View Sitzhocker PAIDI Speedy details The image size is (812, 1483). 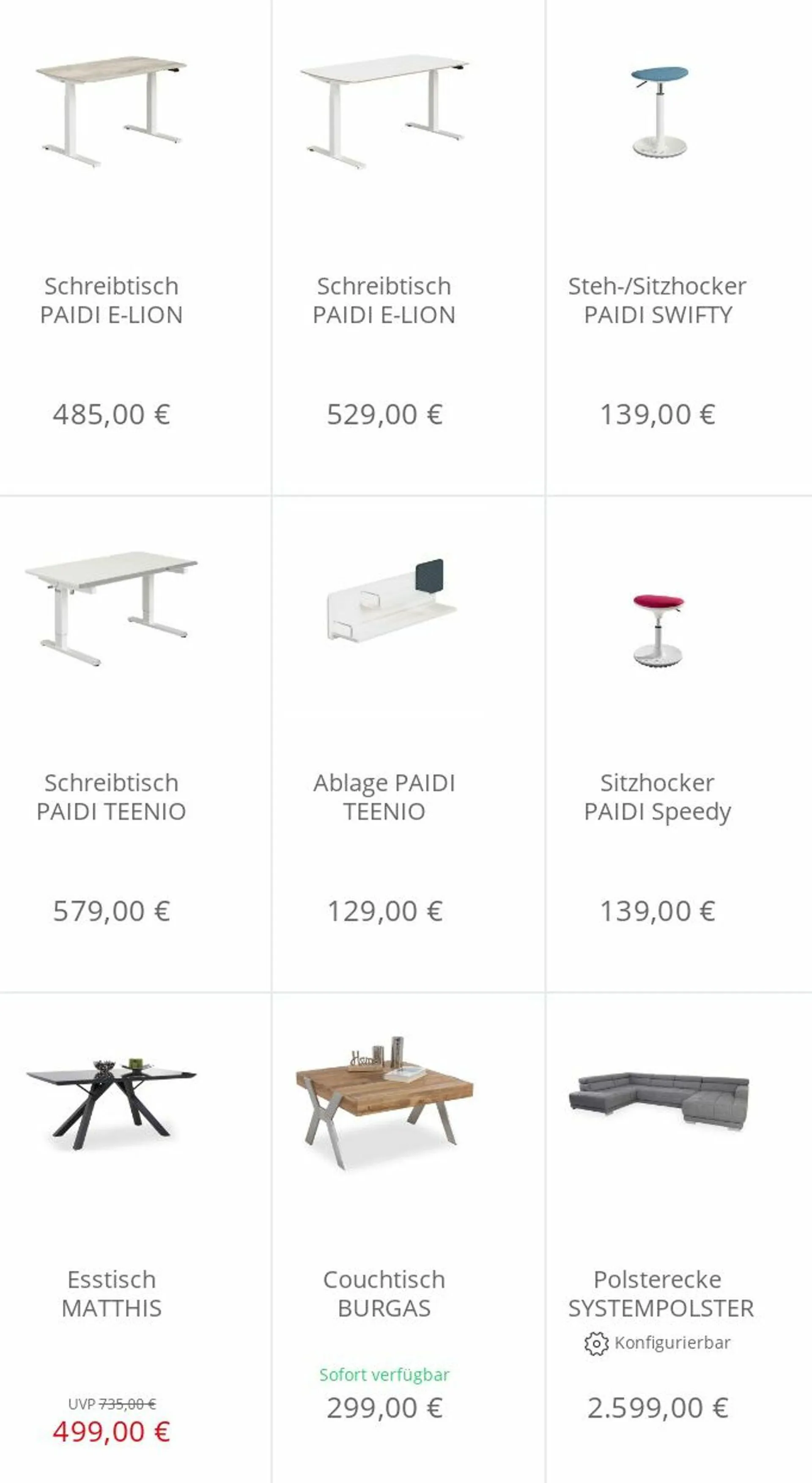pyautogui.click(x=657, y=797)
